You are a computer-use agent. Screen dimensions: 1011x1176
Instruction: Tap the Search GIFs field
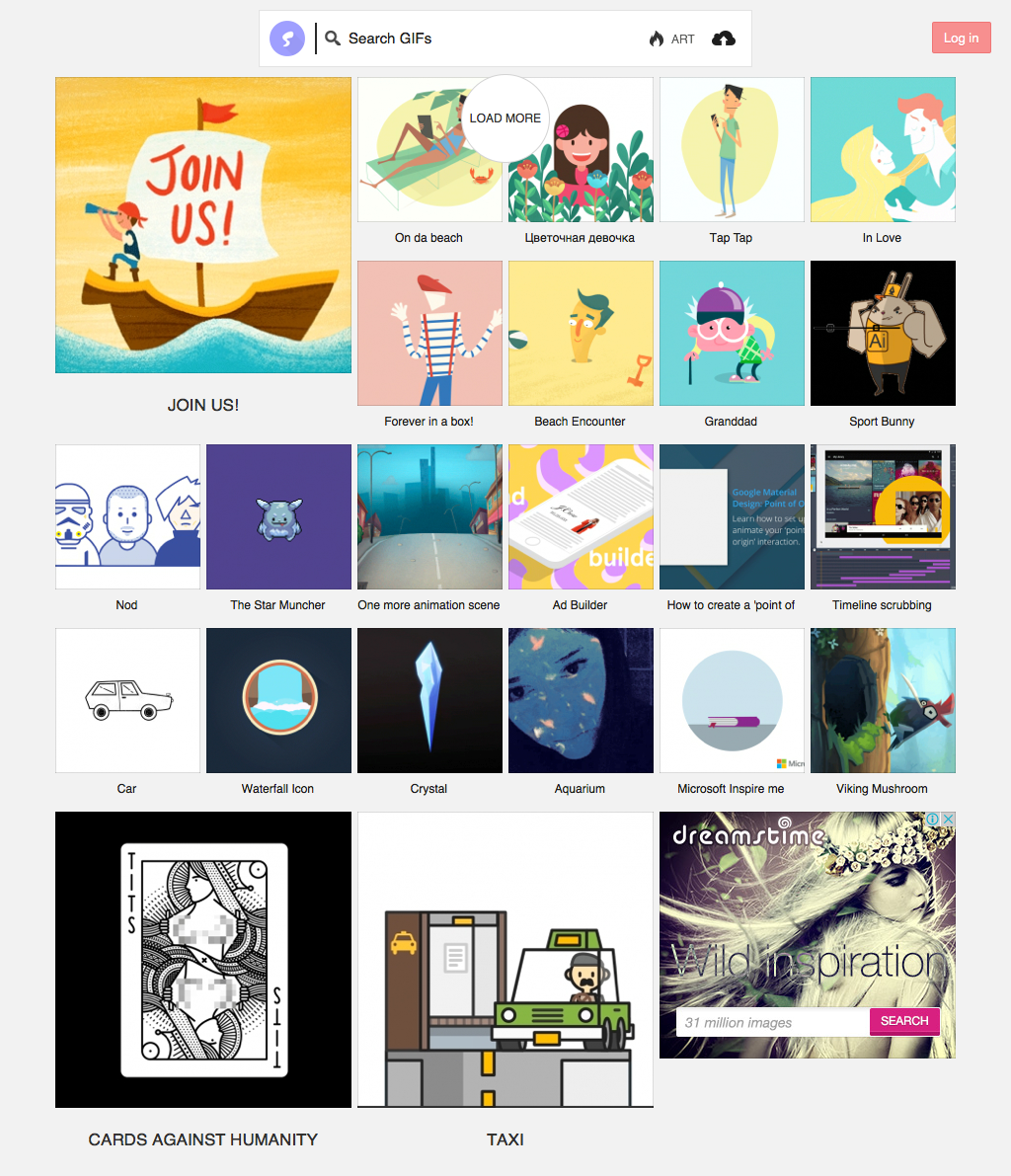click(474, 39)
